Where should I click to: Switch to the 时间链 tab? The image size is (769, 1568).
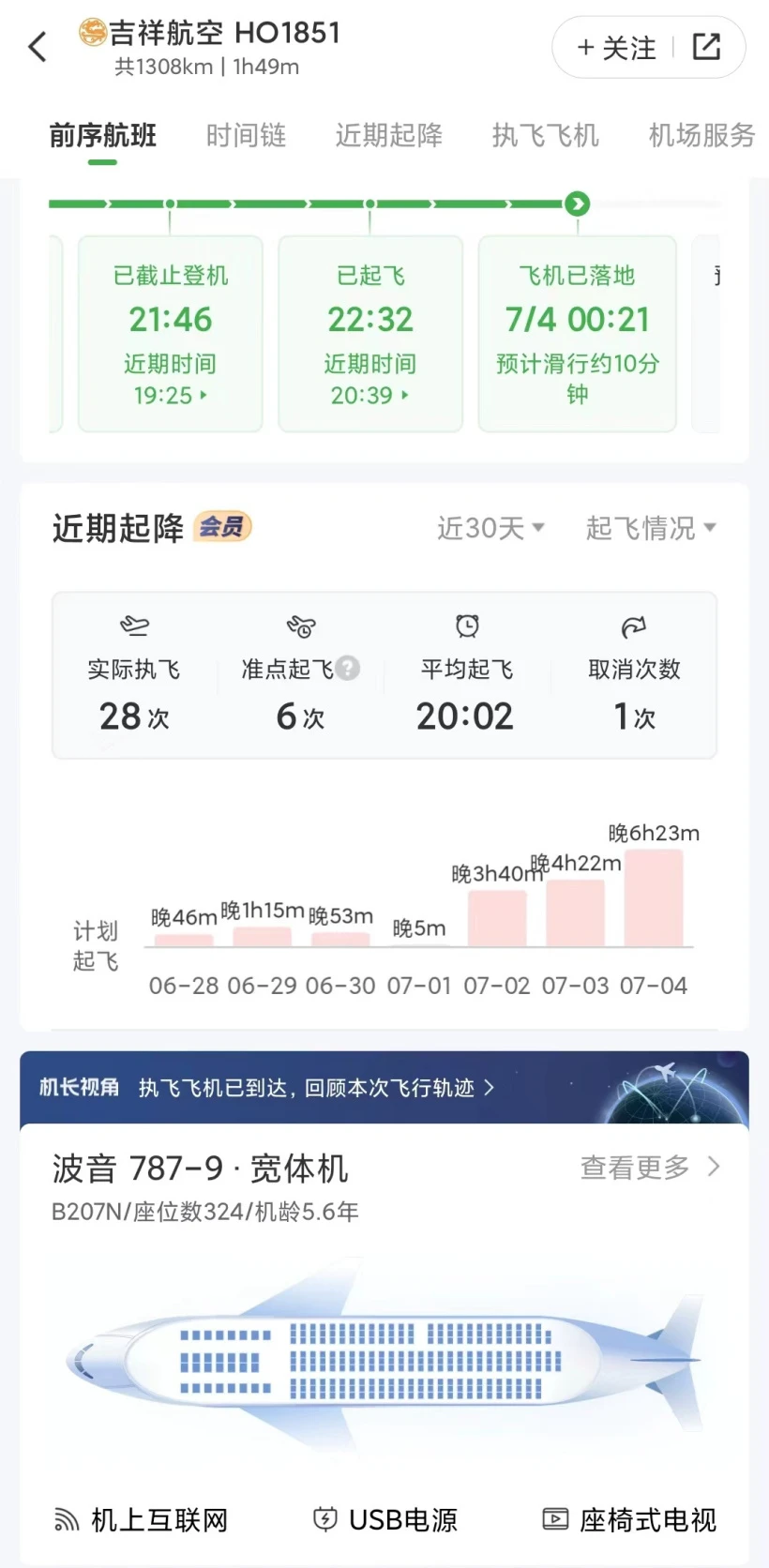coord(246,135)
